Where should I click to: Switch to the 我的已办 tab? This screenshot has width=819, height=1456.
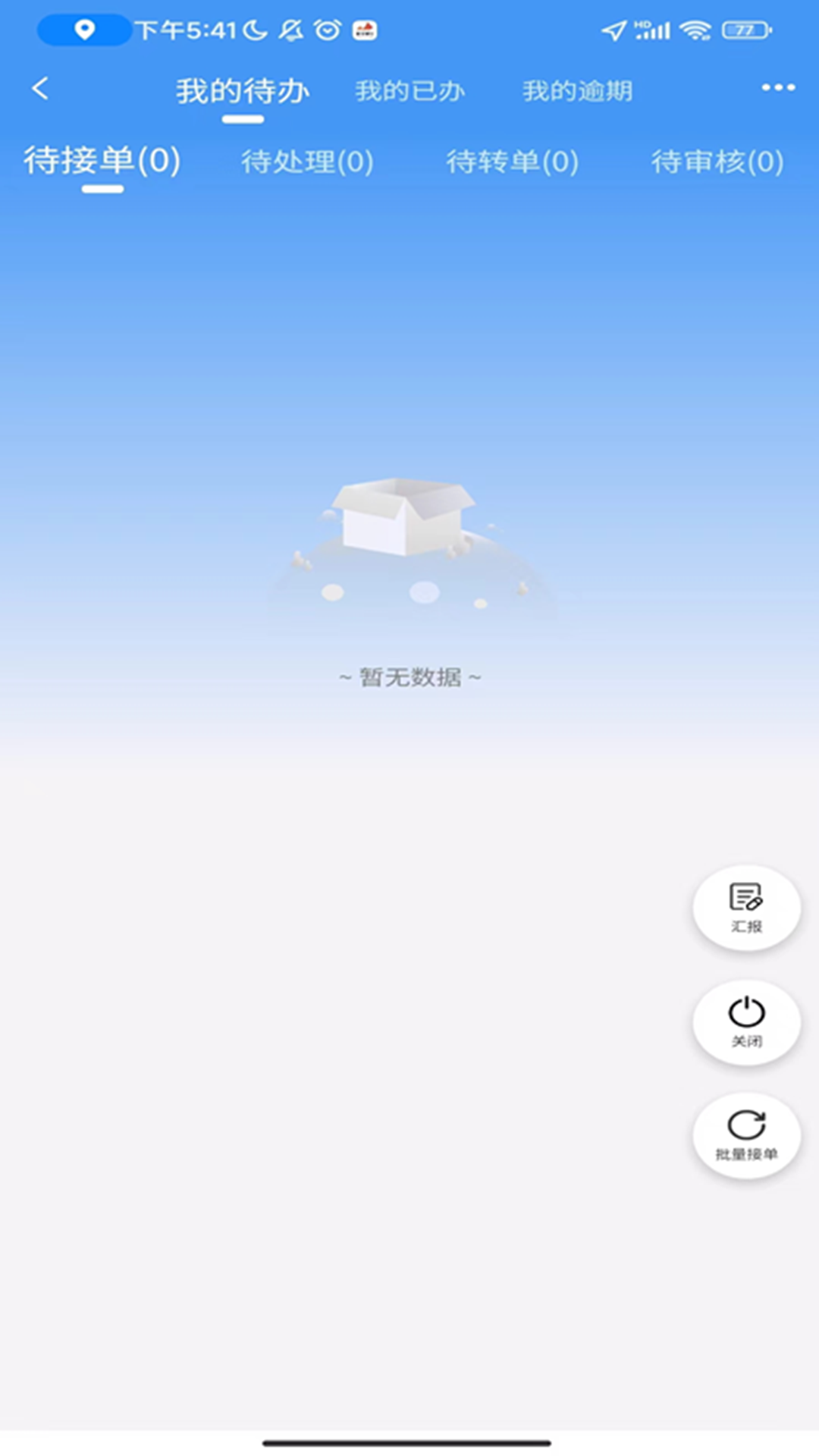click(x=410, y=89)
